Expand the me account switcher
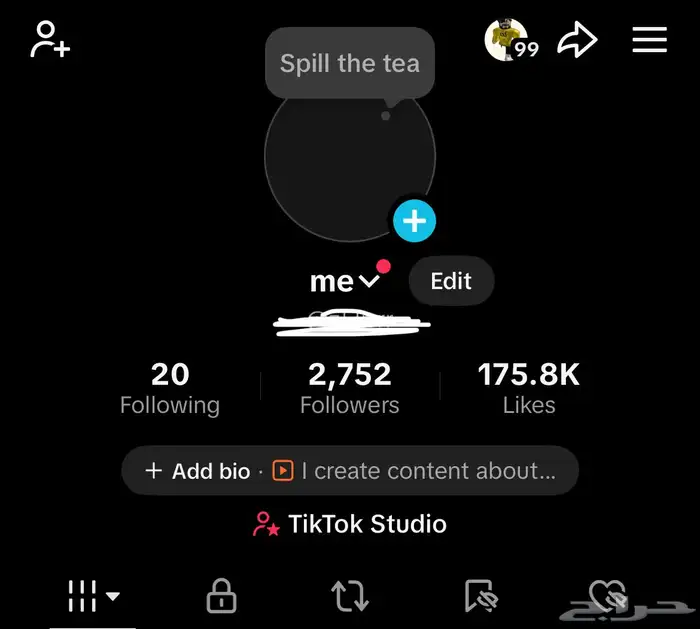This screenshot has height=629, width=700. (344, 282)
